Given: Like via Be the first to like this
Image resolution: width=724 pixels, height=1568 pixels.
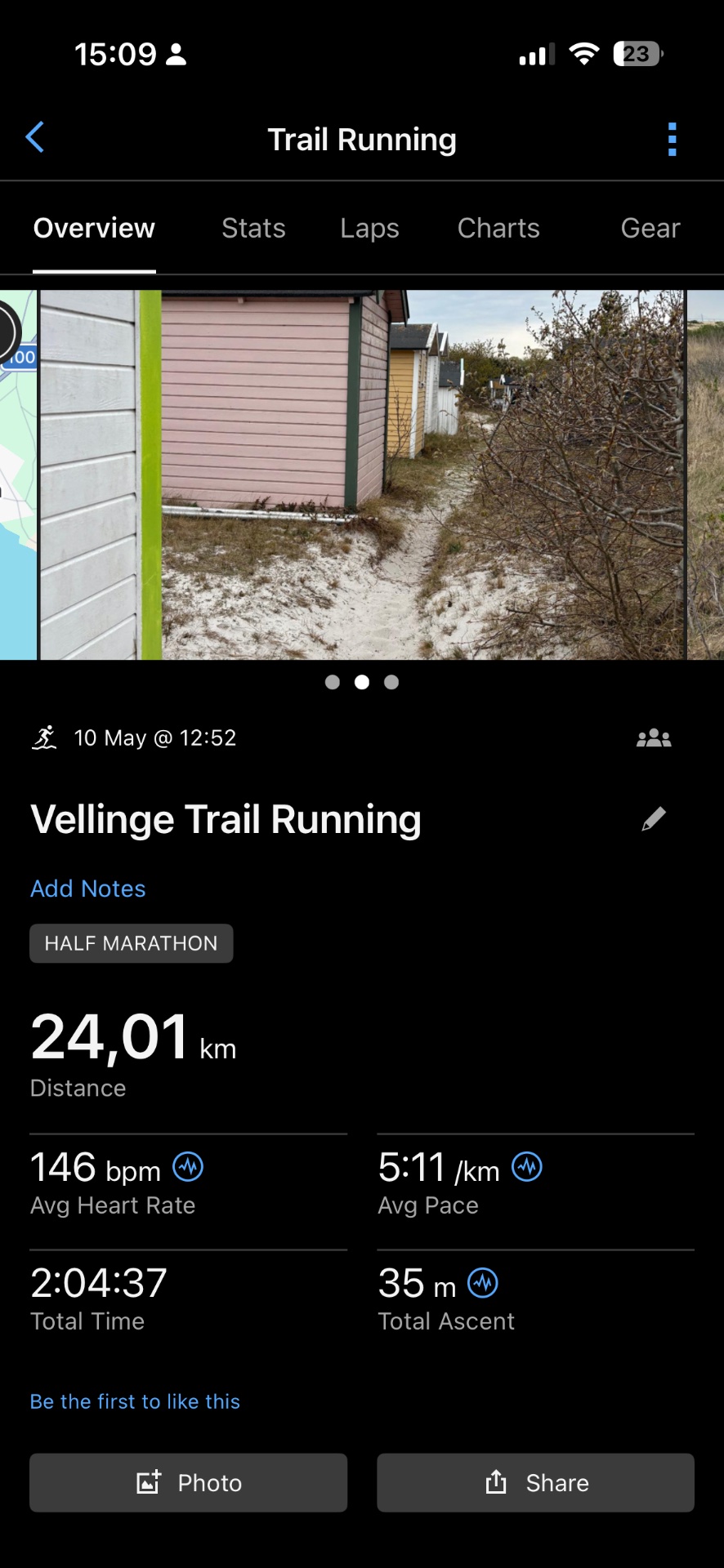Looking at the screenshot, I should [135, 1401].
